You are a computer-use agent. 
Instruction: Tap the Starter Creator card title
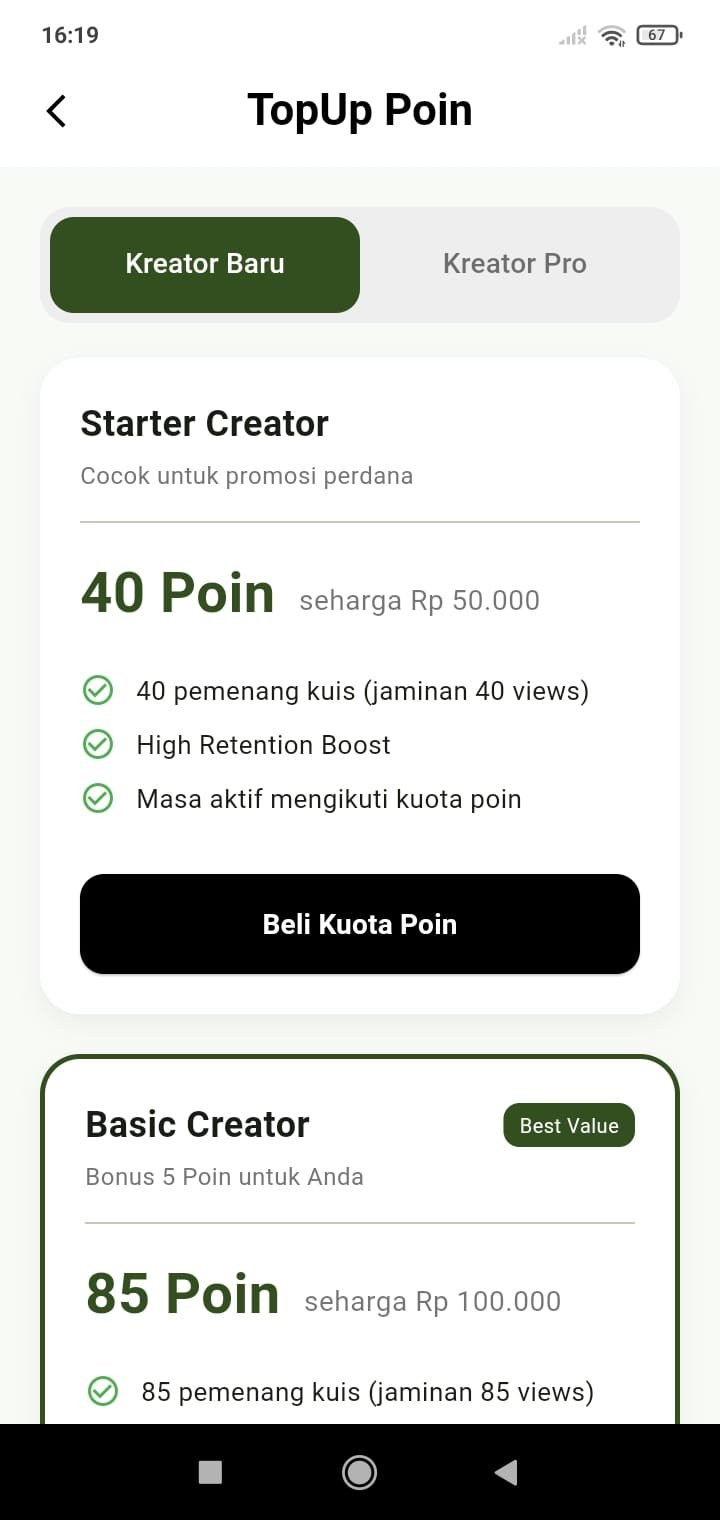(x=204, y=423)
